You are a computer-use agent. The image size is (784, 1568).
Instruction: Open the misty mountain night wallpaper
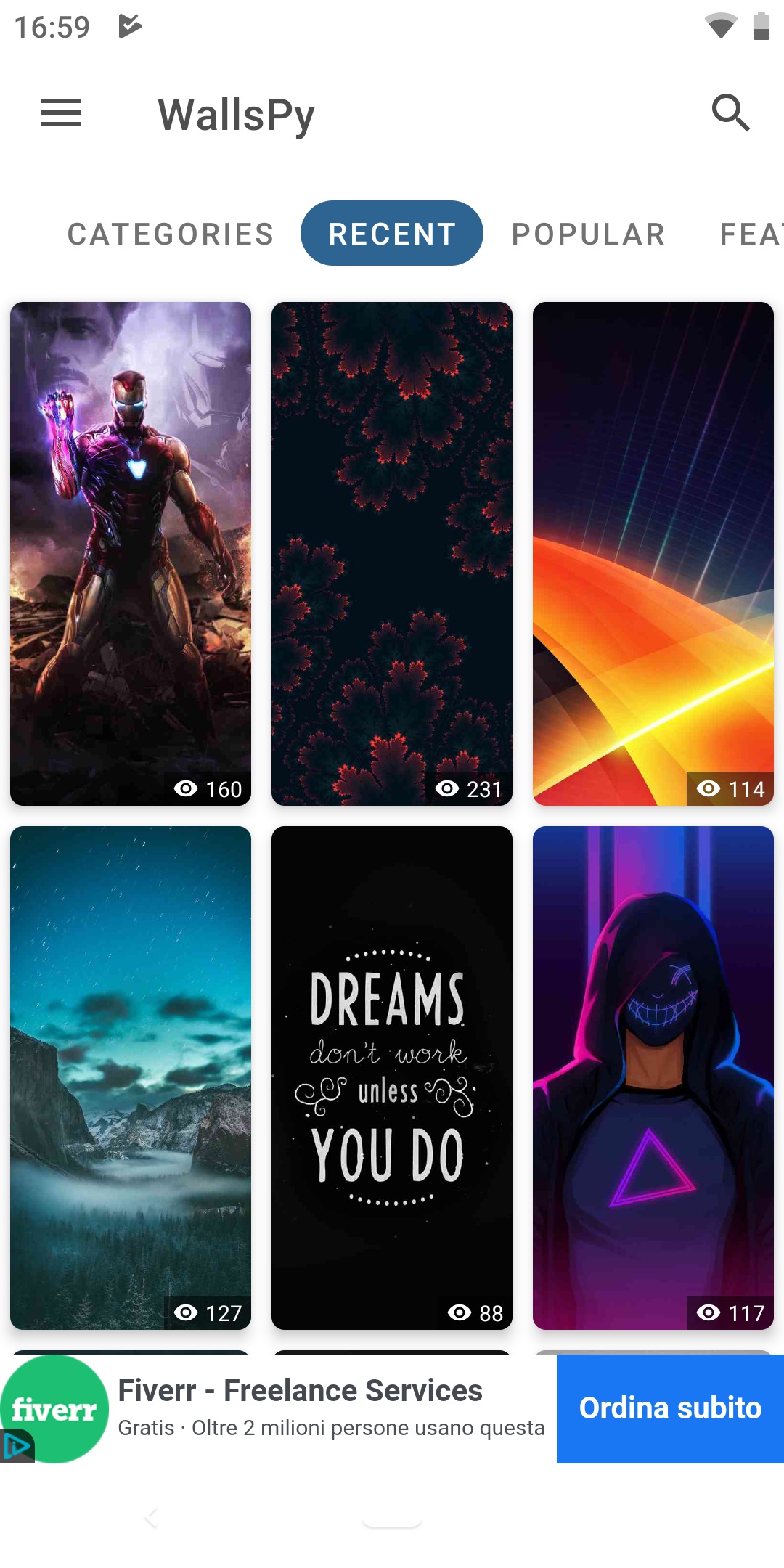pyautogui.click(x=131, y=1078)
